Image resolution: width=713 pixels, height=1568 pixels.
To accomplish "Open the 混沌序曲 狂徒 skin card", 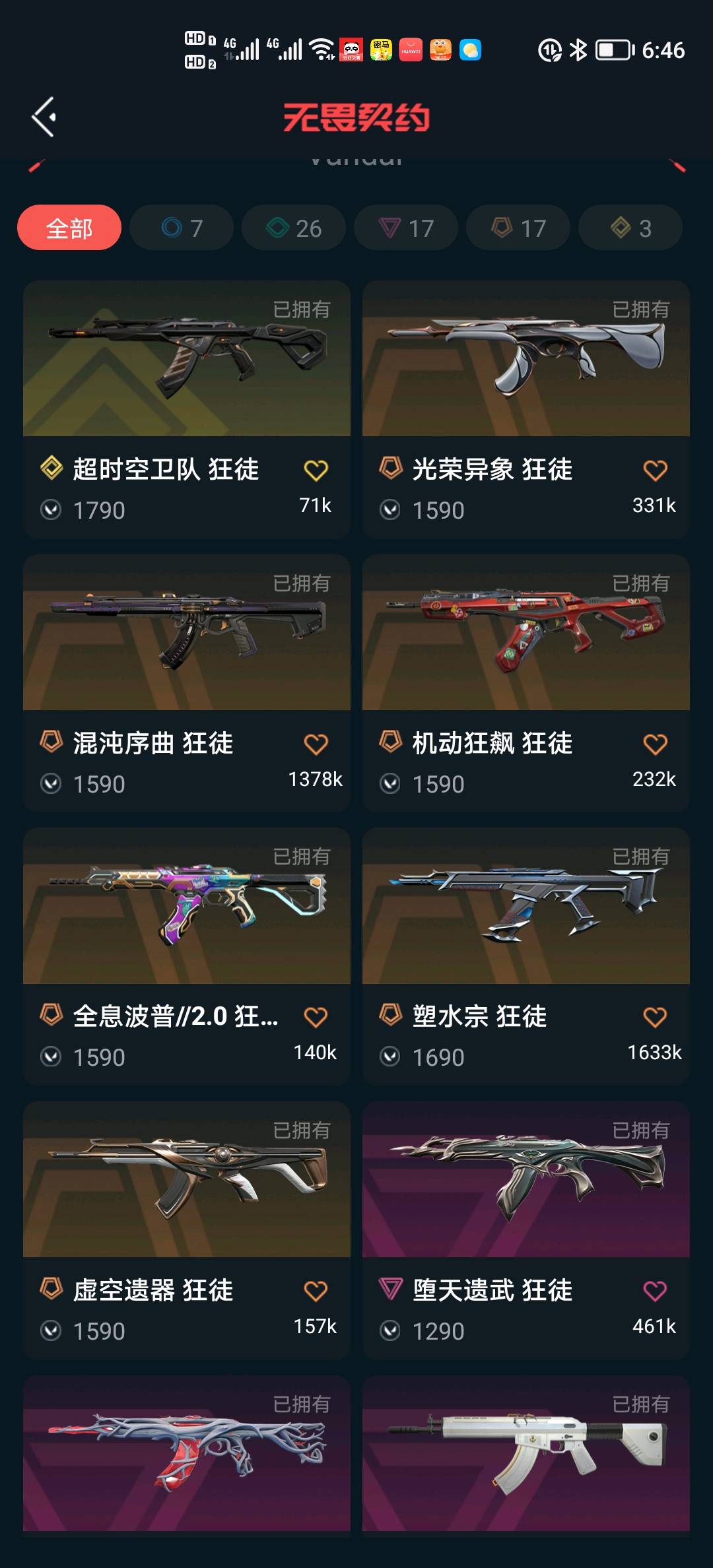I will click(x=187, y=634).
